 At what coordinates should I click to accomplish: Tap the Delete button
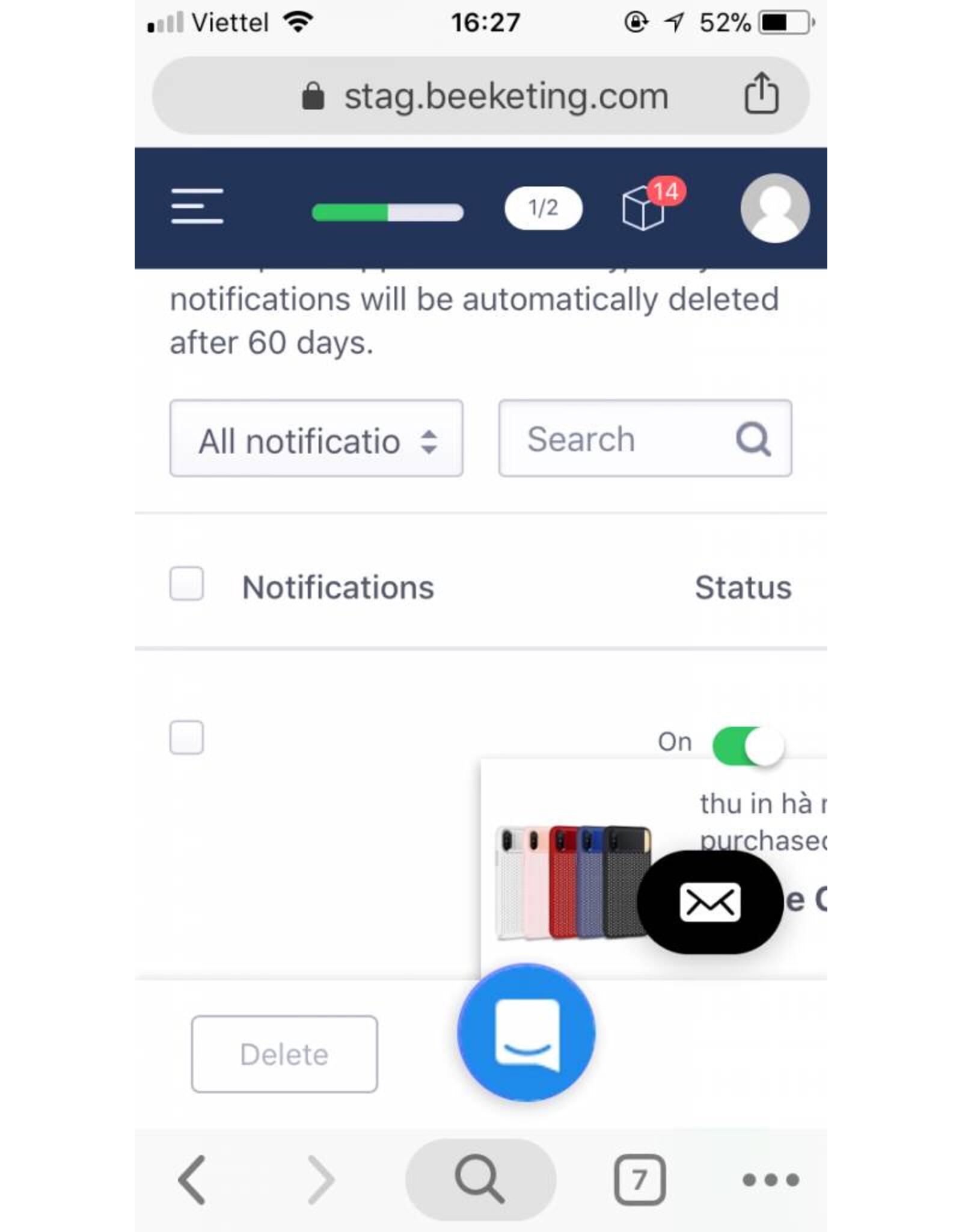(x=284, y=1054)
